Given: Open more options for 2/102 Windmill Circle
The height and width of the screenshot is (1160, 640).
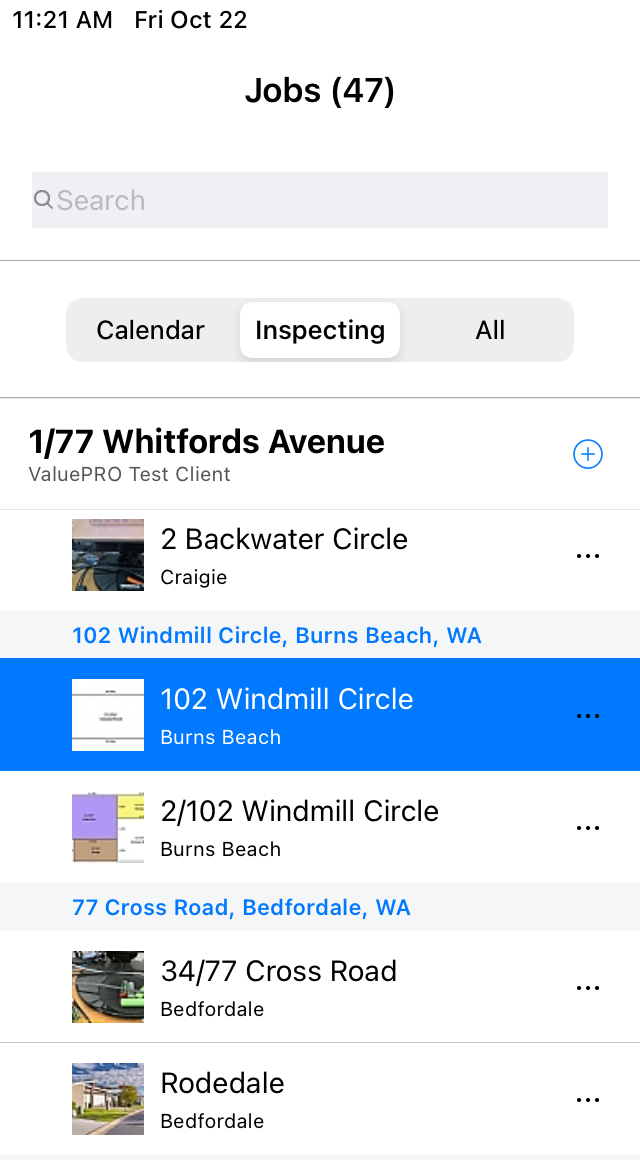Looking at the screenshot, I should coord(587,828).
